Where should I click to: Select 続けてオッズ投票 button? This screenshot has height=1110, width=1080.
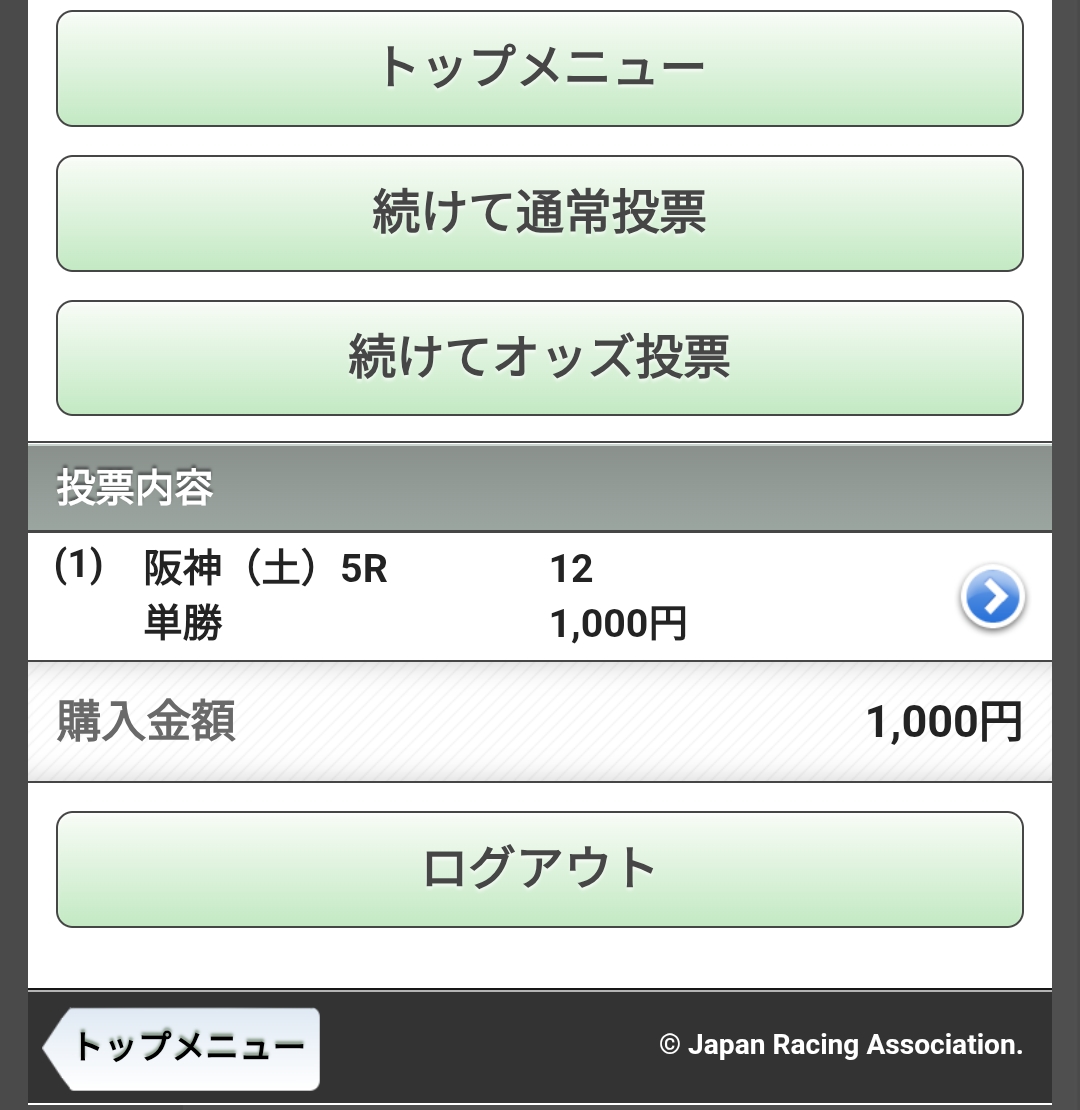(x=540, y=358)
